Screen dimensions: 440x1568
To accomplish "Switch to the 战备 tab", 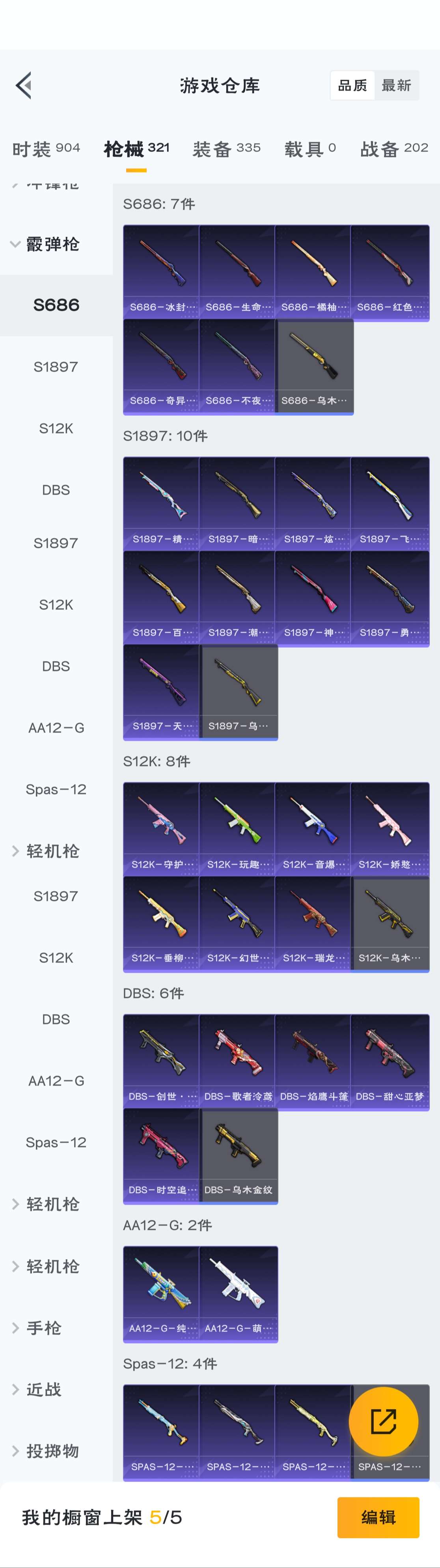I will [394, 149].
